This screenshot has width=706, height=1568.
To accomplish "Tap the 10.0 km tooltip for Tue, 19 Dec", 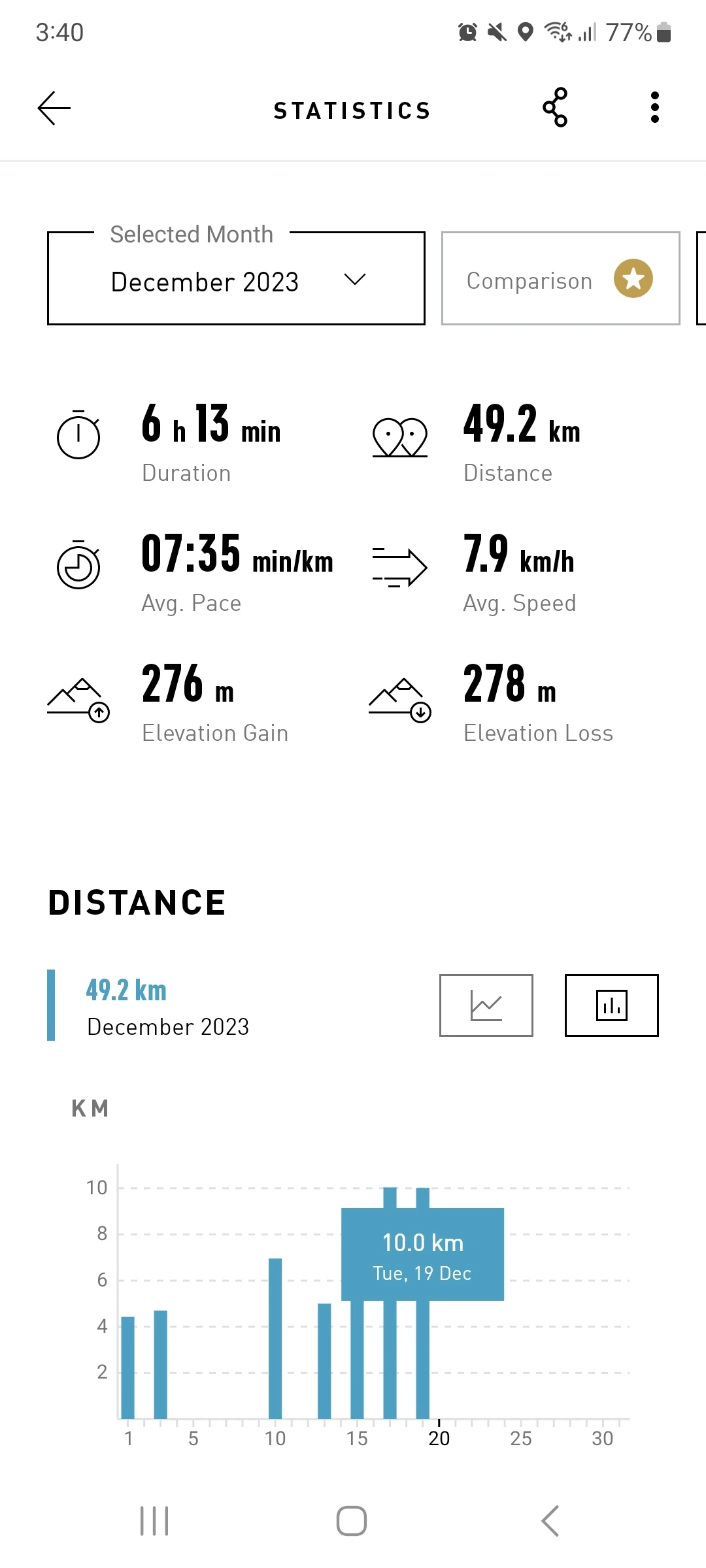I will pos(422,1256).
